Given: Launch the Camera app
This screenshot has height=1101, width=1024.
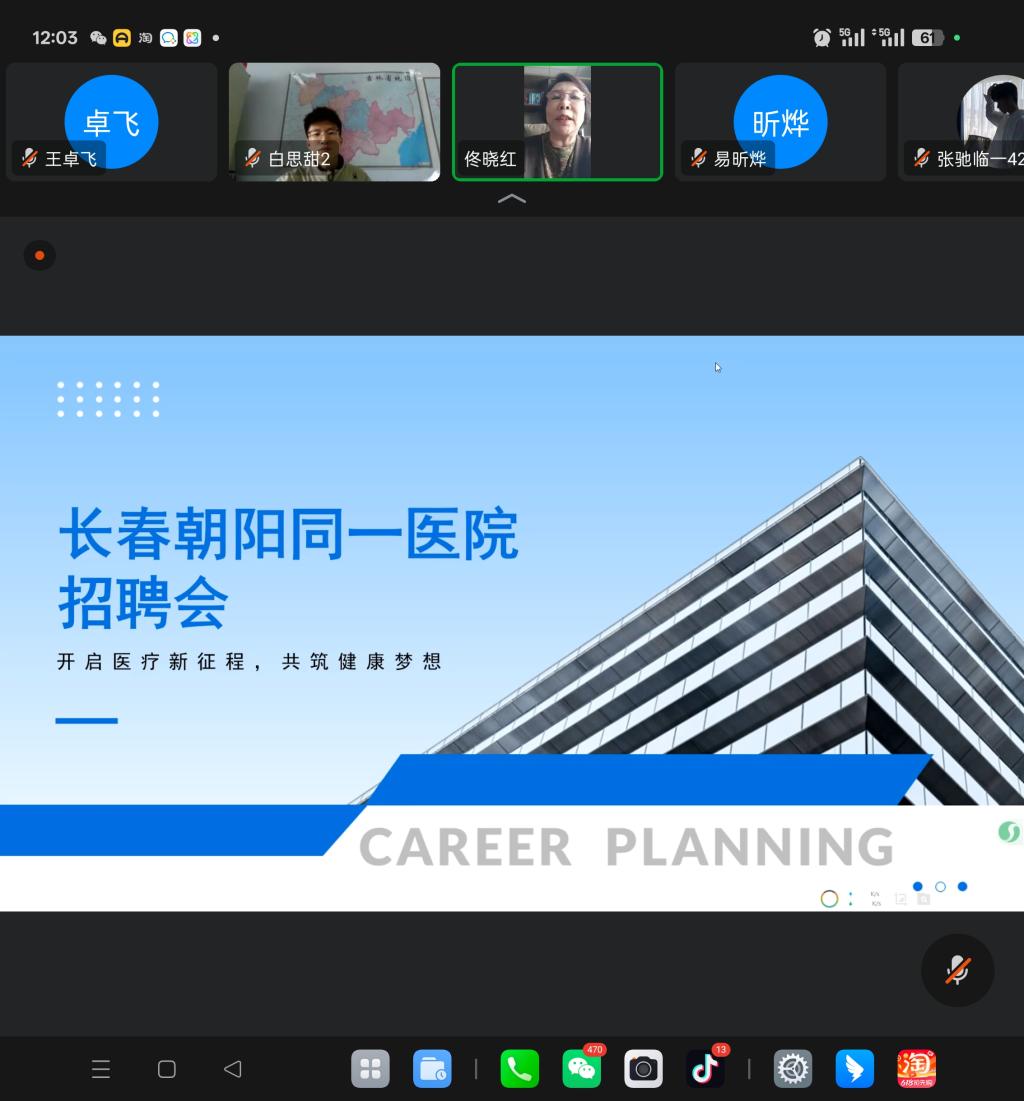Looking at the screenshot, I should (x=643, y=1069).
